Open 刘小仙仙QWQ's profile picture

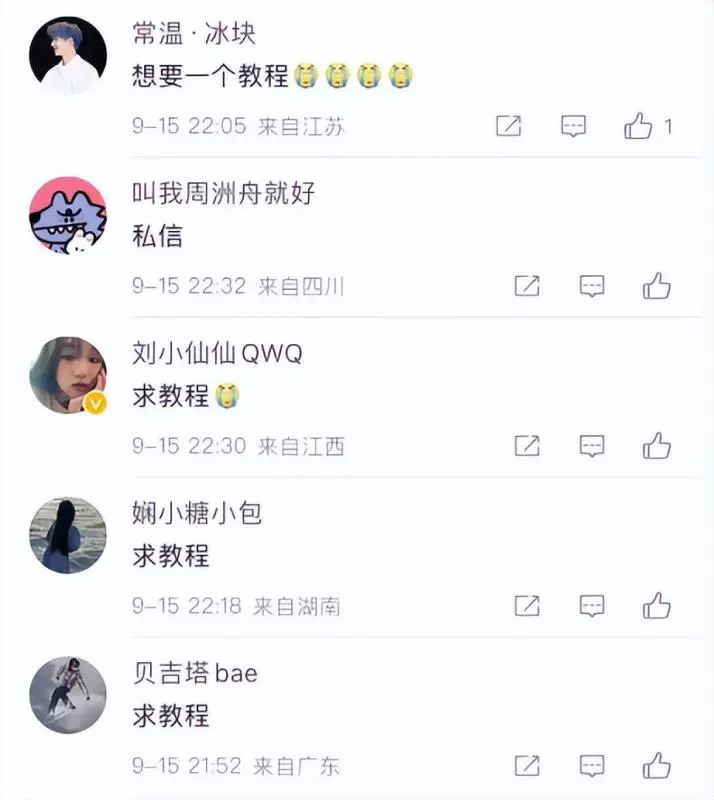(x=68, y=375)
